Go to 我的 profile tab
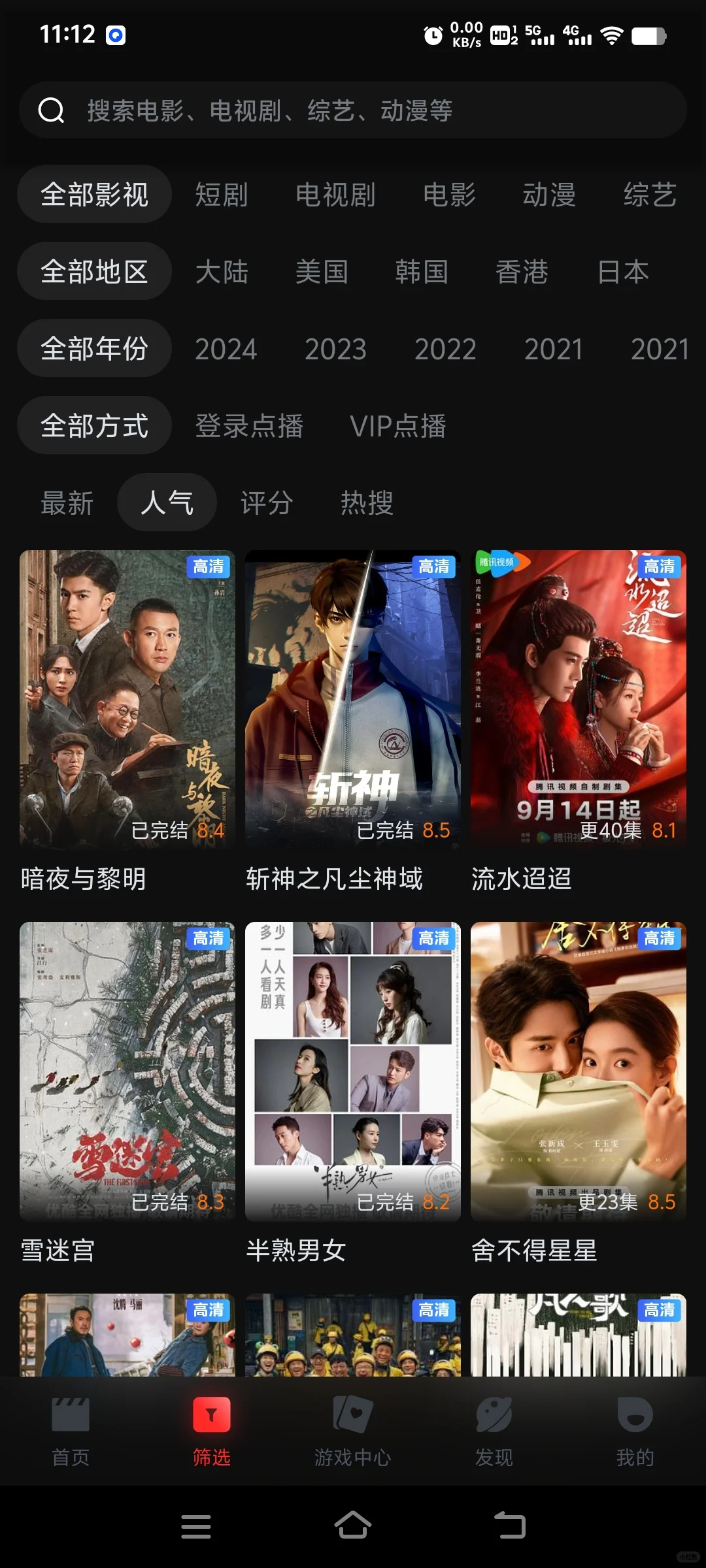706x1568 pixels. click(635, 1431)
